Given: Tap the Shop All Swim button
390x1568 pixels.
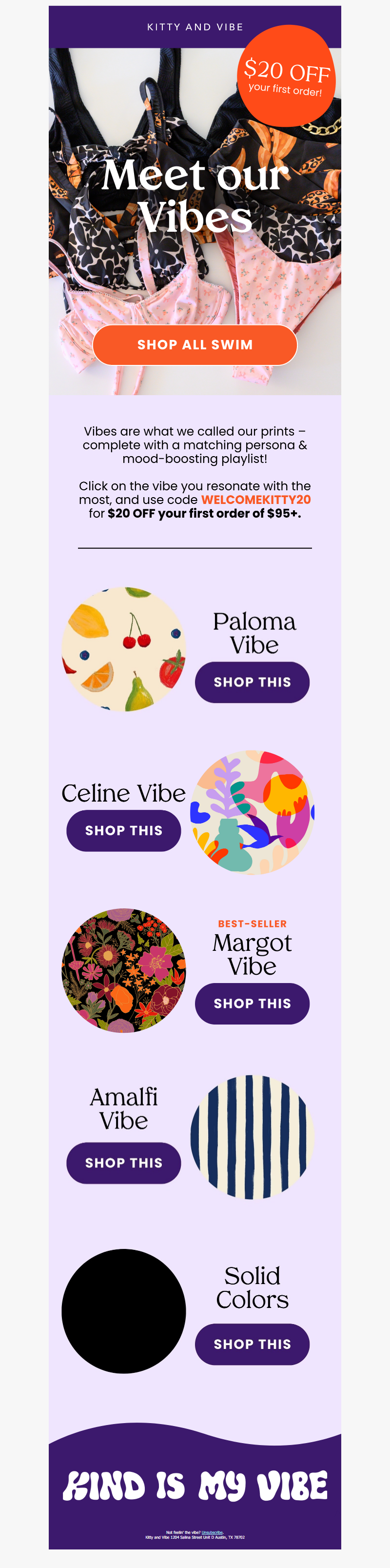Looking at the screenshot, I should 195,344.
